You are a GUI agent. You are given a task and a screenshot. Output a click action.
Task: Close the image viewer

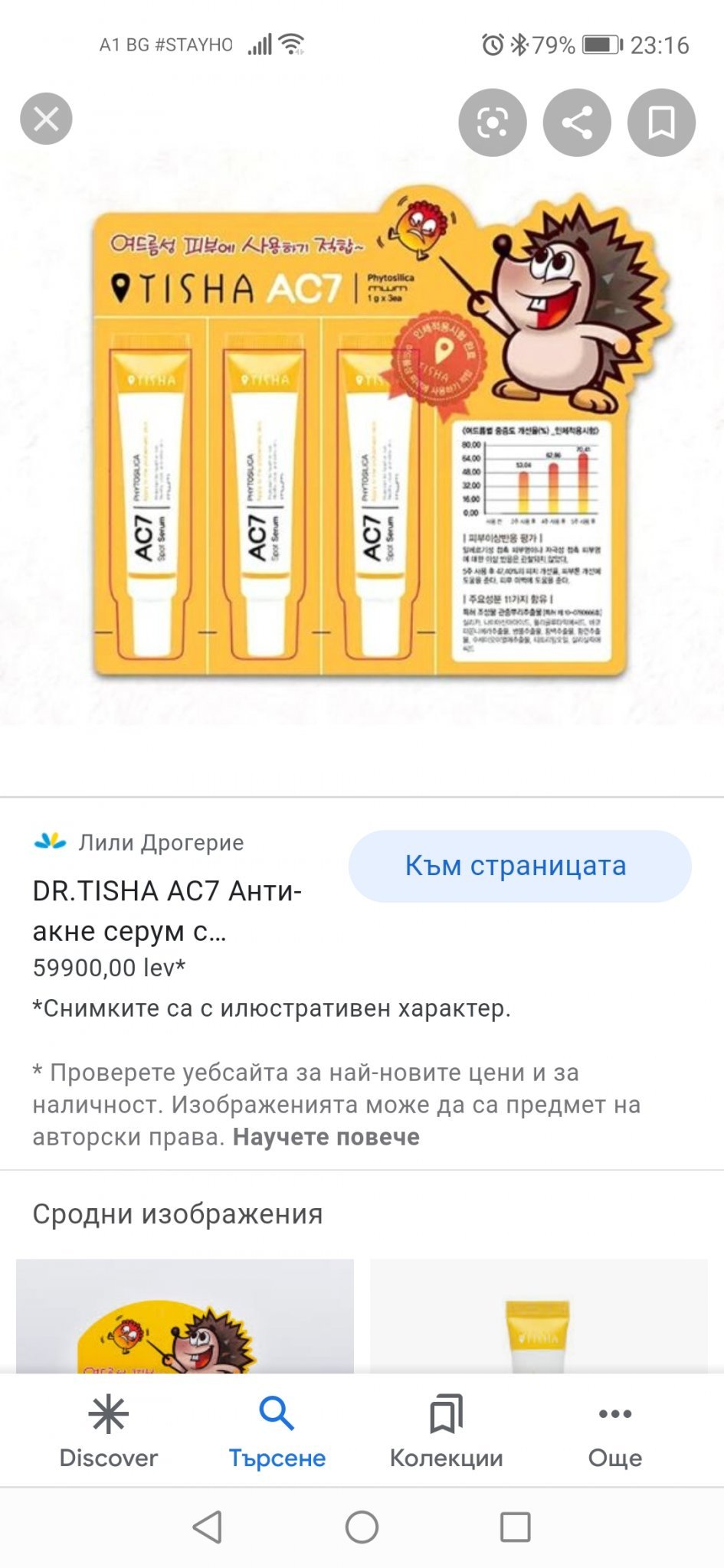tap(46, 119)
